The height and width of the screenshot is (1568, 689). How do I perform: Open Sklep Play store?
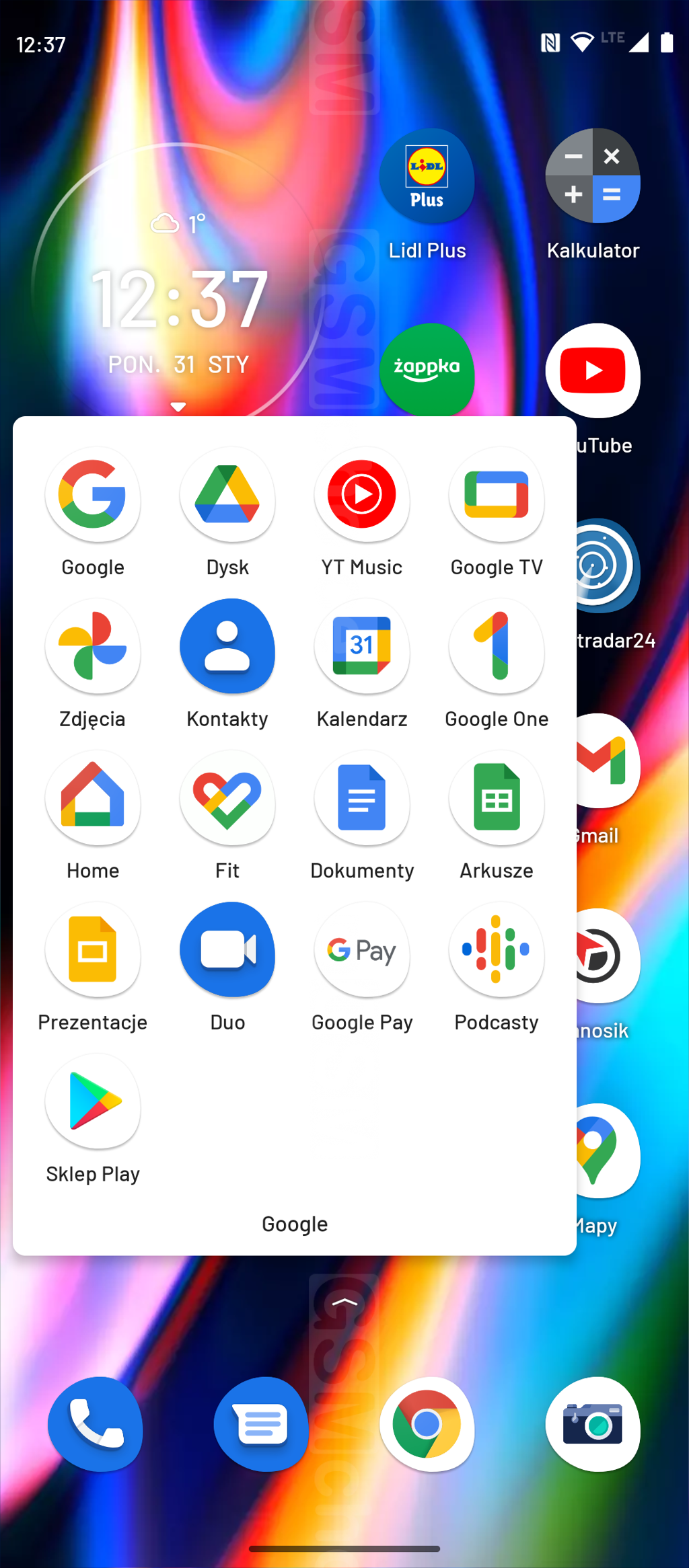click(x=93, y=1102)
